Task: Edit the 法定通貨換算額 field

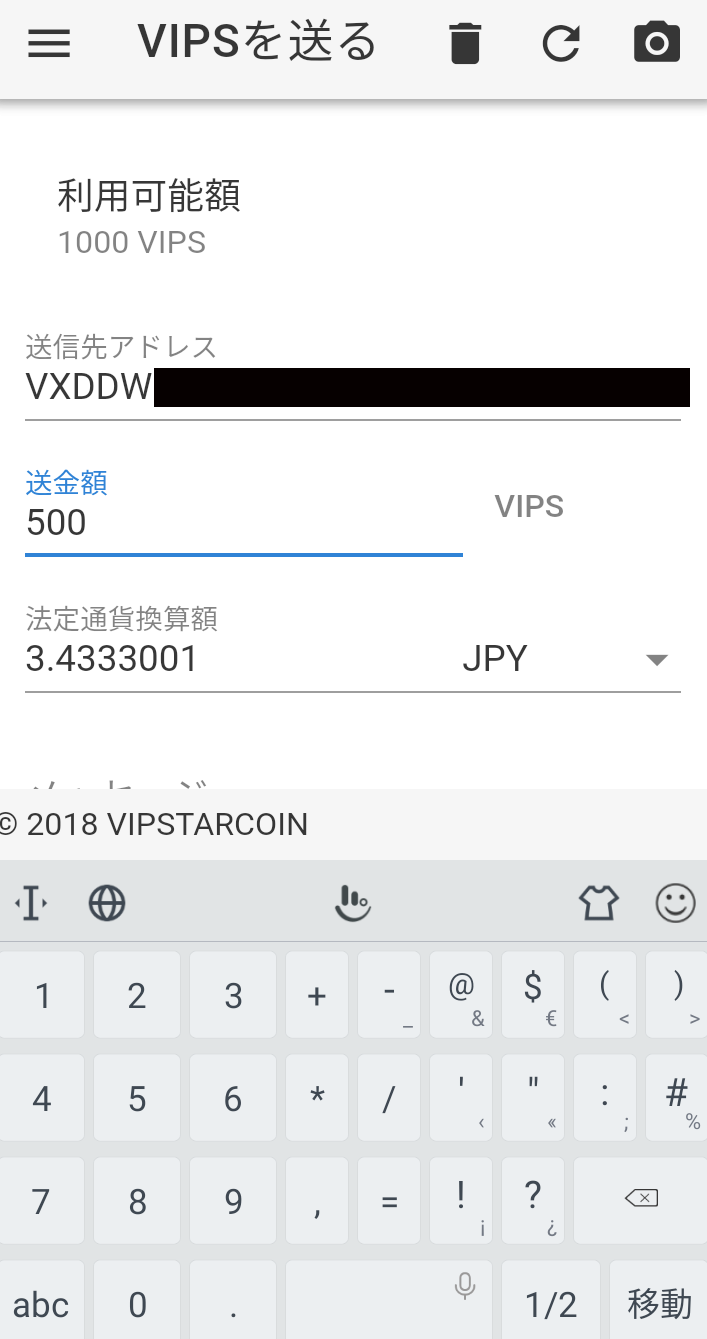Action: point(230,659)
